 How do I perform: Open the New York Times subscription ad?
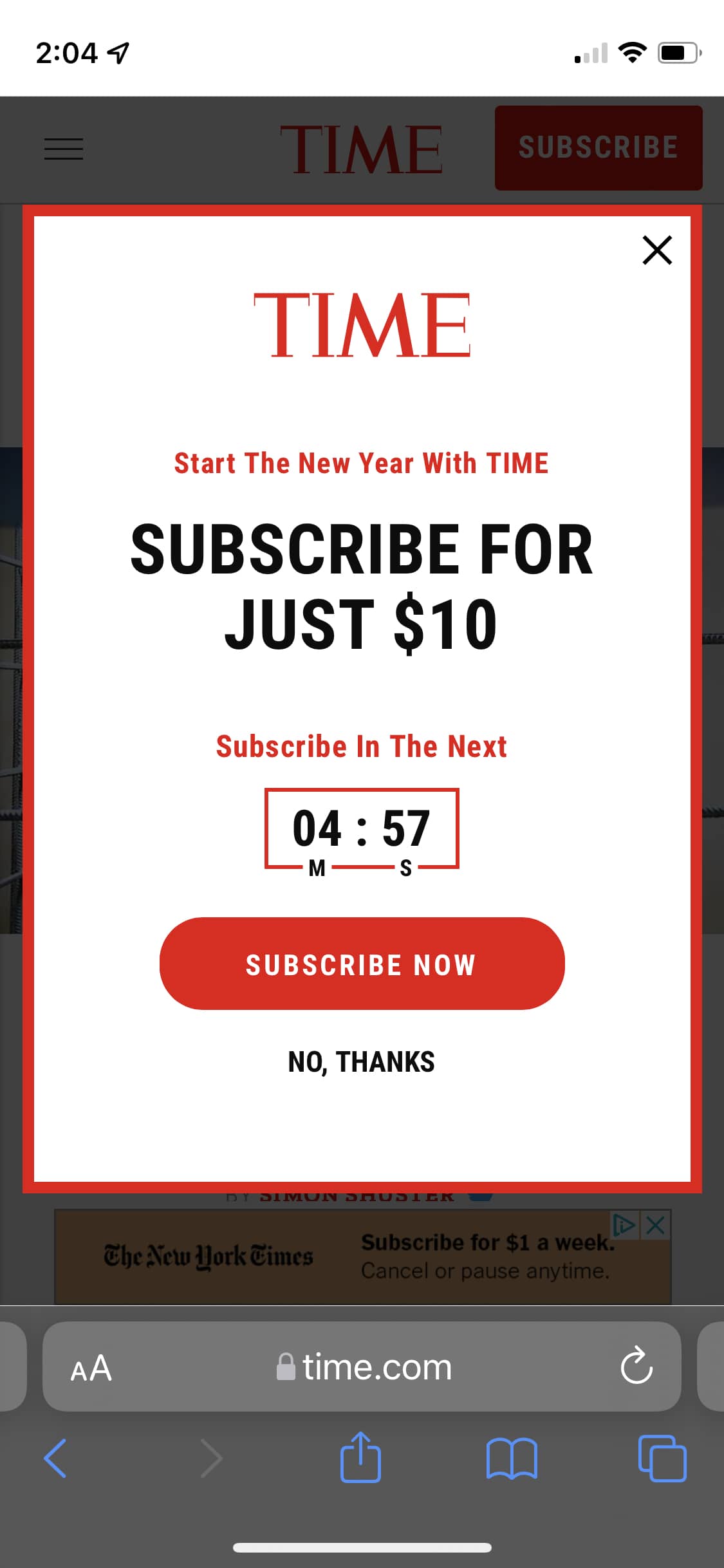coord(363,1256)
